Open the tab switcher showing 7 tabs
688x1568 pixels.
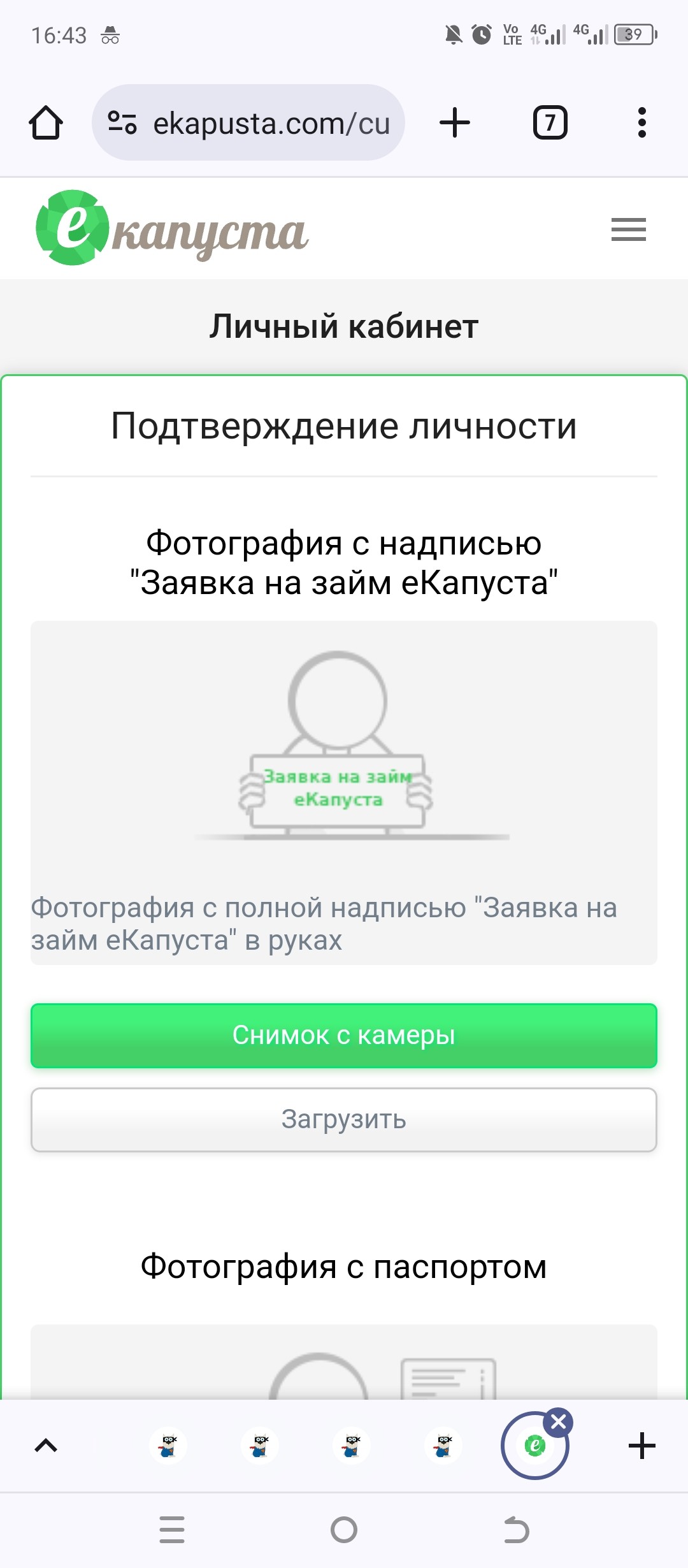pyautogui.click(x=550, y=122)
